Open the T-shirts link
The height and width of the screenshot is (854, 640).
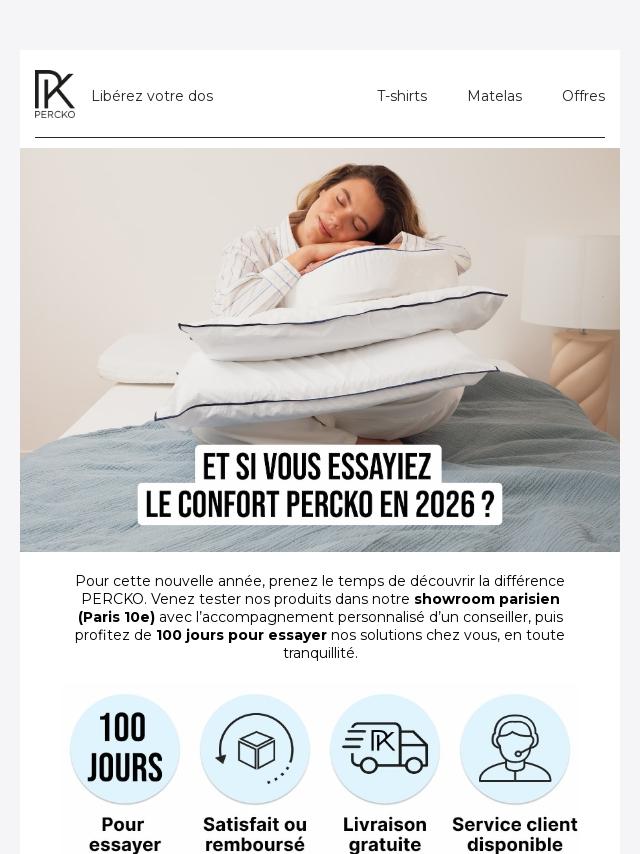[401, 96]
